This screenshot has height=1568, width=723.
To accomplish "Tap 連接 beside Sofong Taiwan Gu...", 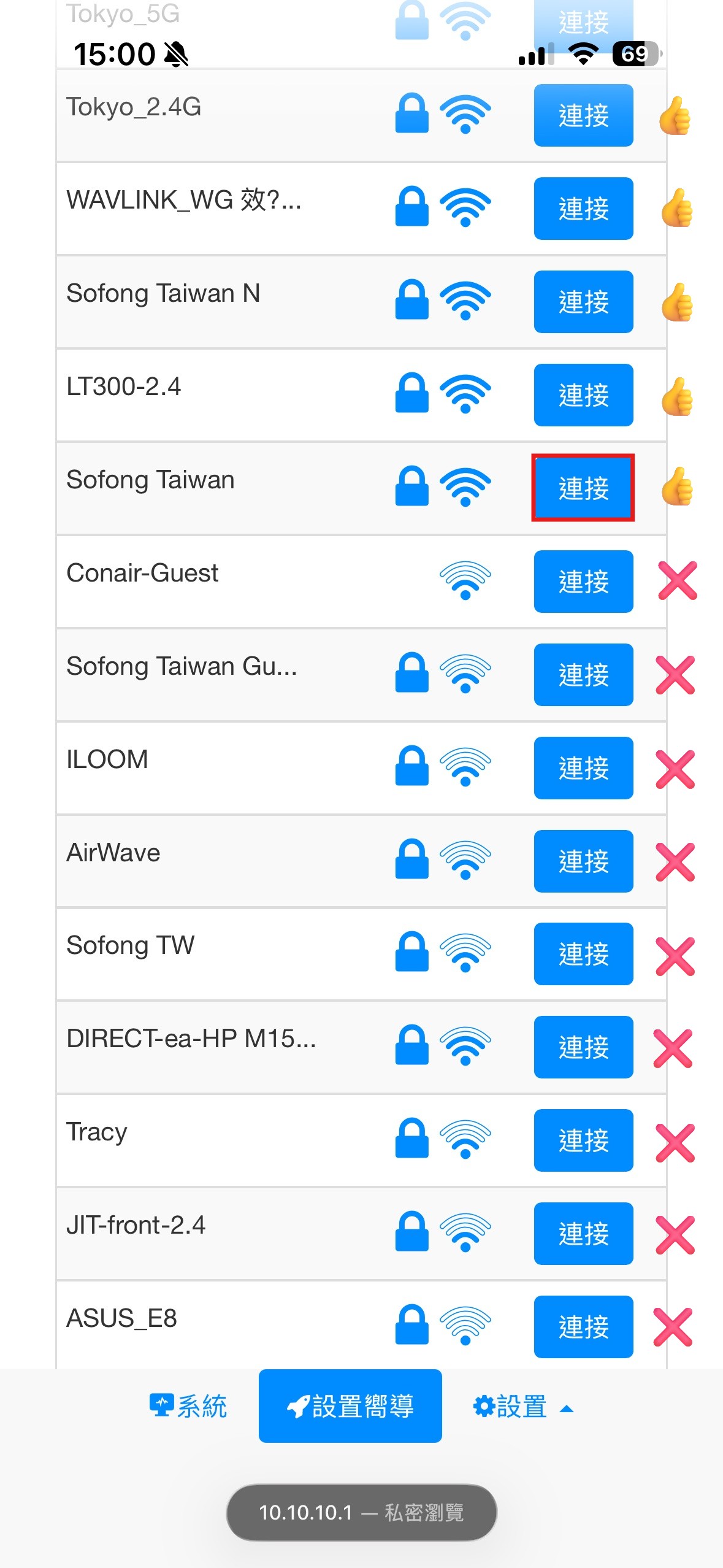I will pos(583,675).
